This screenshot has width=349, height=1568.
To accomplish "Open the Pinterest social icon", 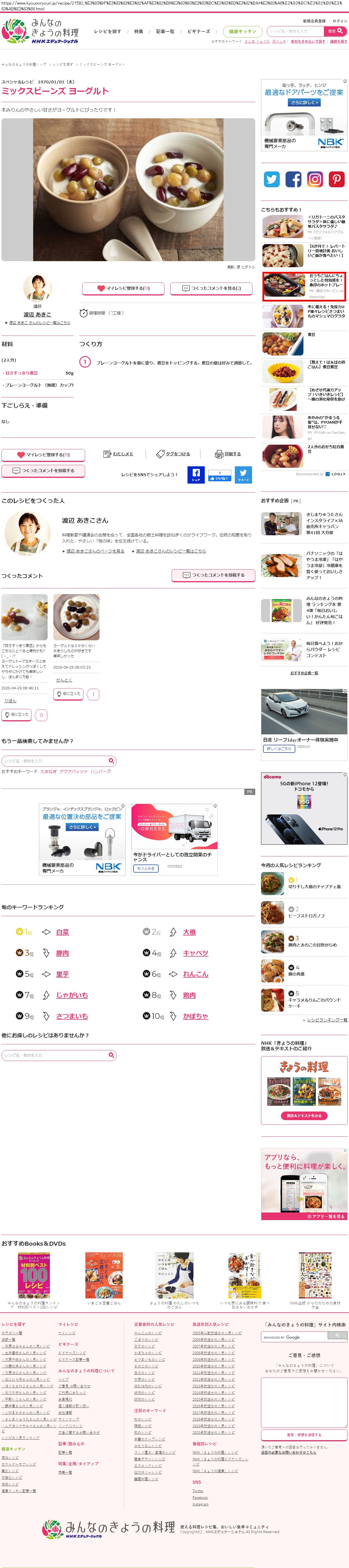I will click(x=336, y=179).
